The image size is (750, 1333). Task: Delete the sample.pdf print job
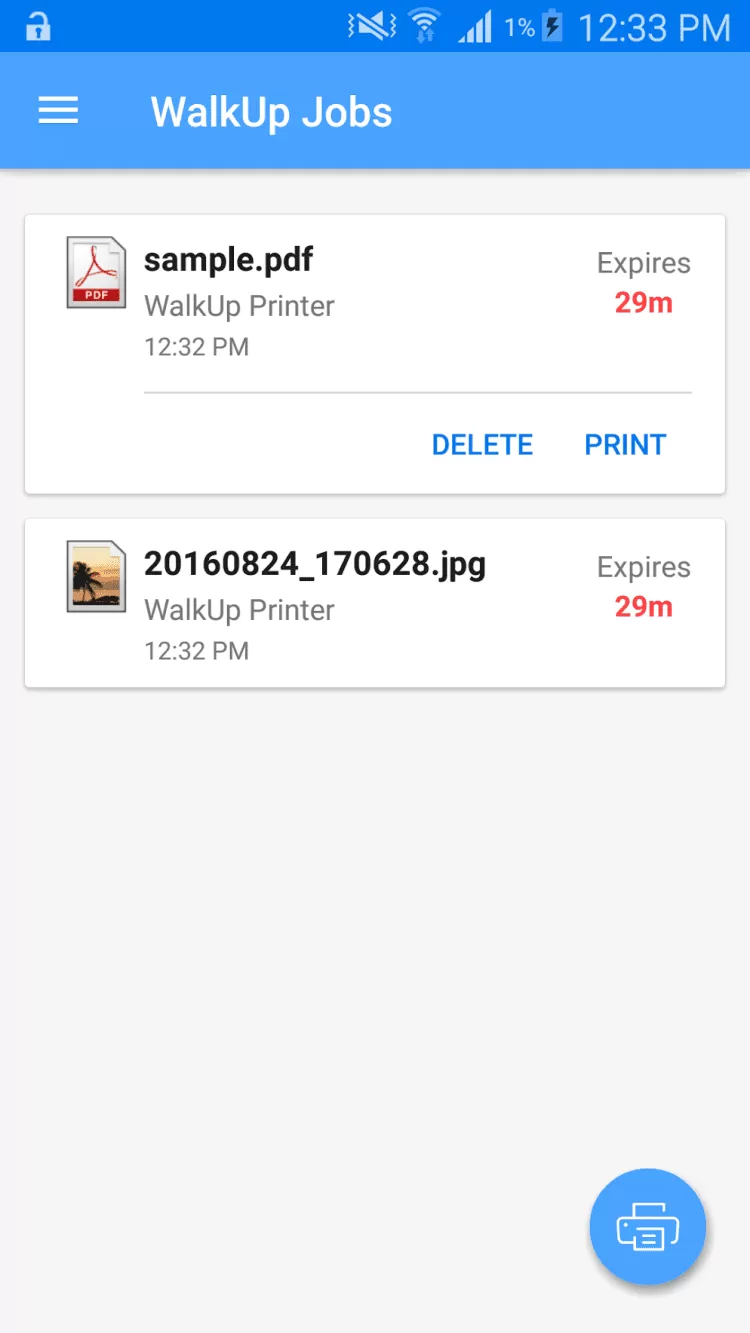point(482,445)
